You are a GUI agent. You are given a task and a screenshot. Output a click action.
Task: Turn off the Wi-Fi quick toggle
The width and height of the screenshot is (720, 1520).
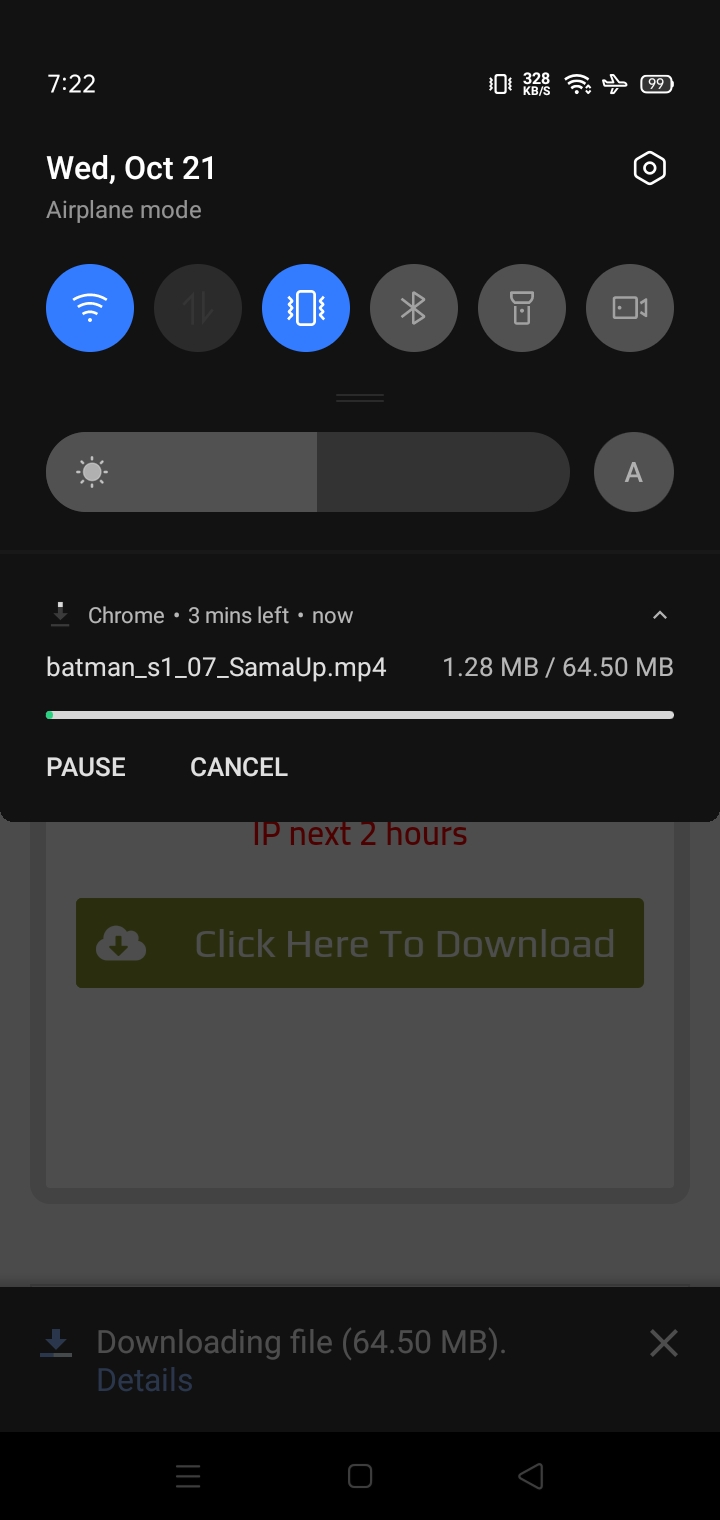(90, 308)
